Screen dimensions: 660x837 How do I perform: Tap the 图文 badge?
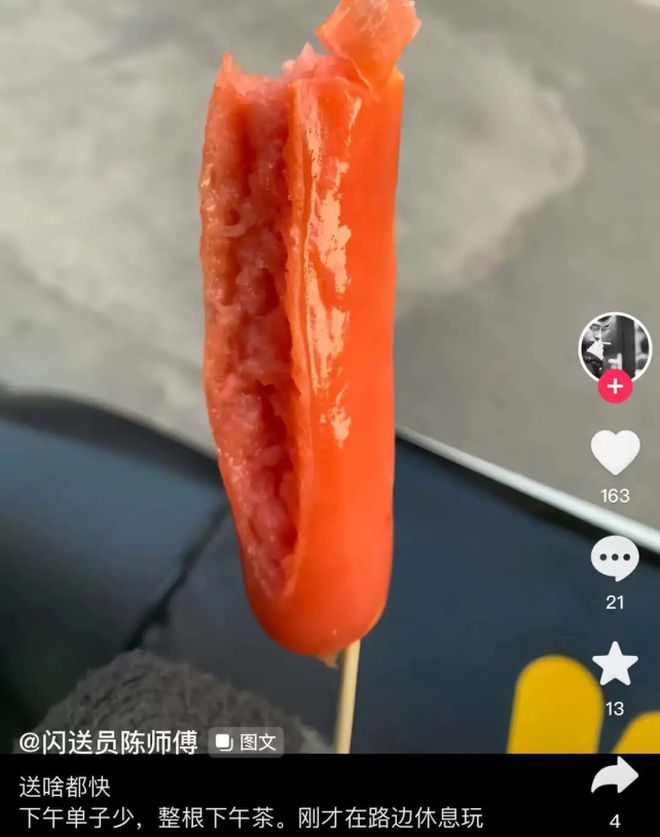(247, 741)
